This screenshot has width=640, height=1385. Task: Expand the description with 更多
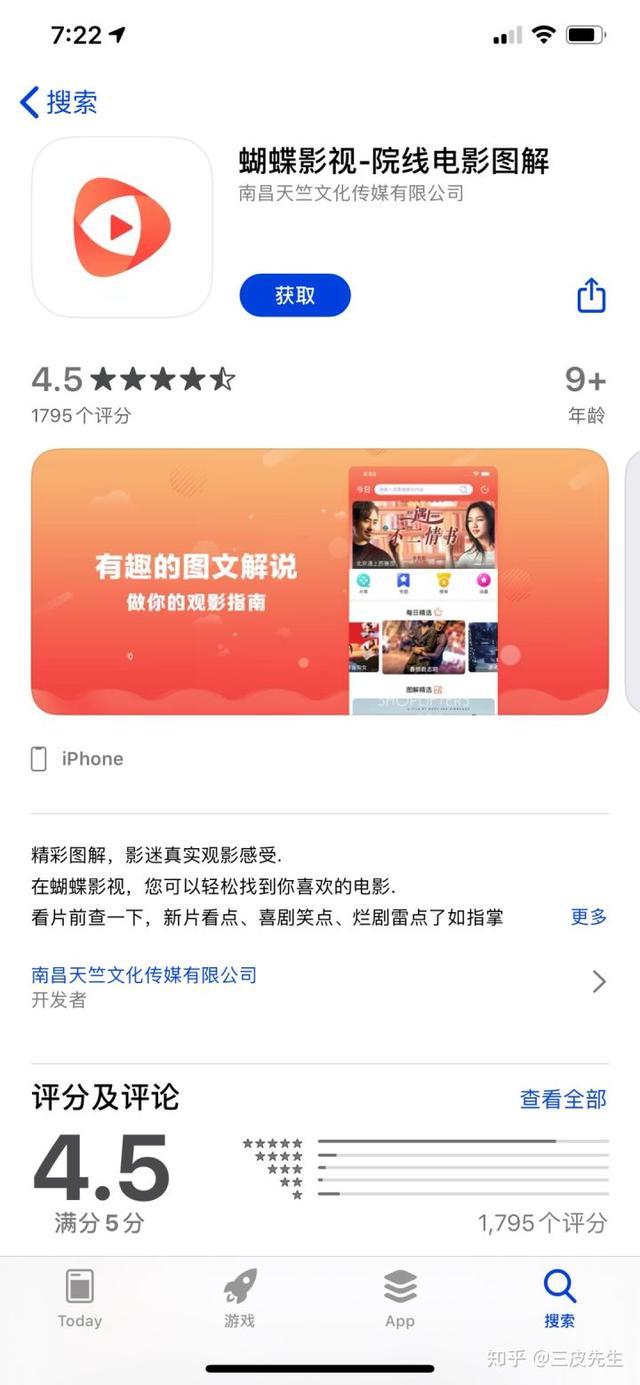pyautogui.click(x=588, y=916)
